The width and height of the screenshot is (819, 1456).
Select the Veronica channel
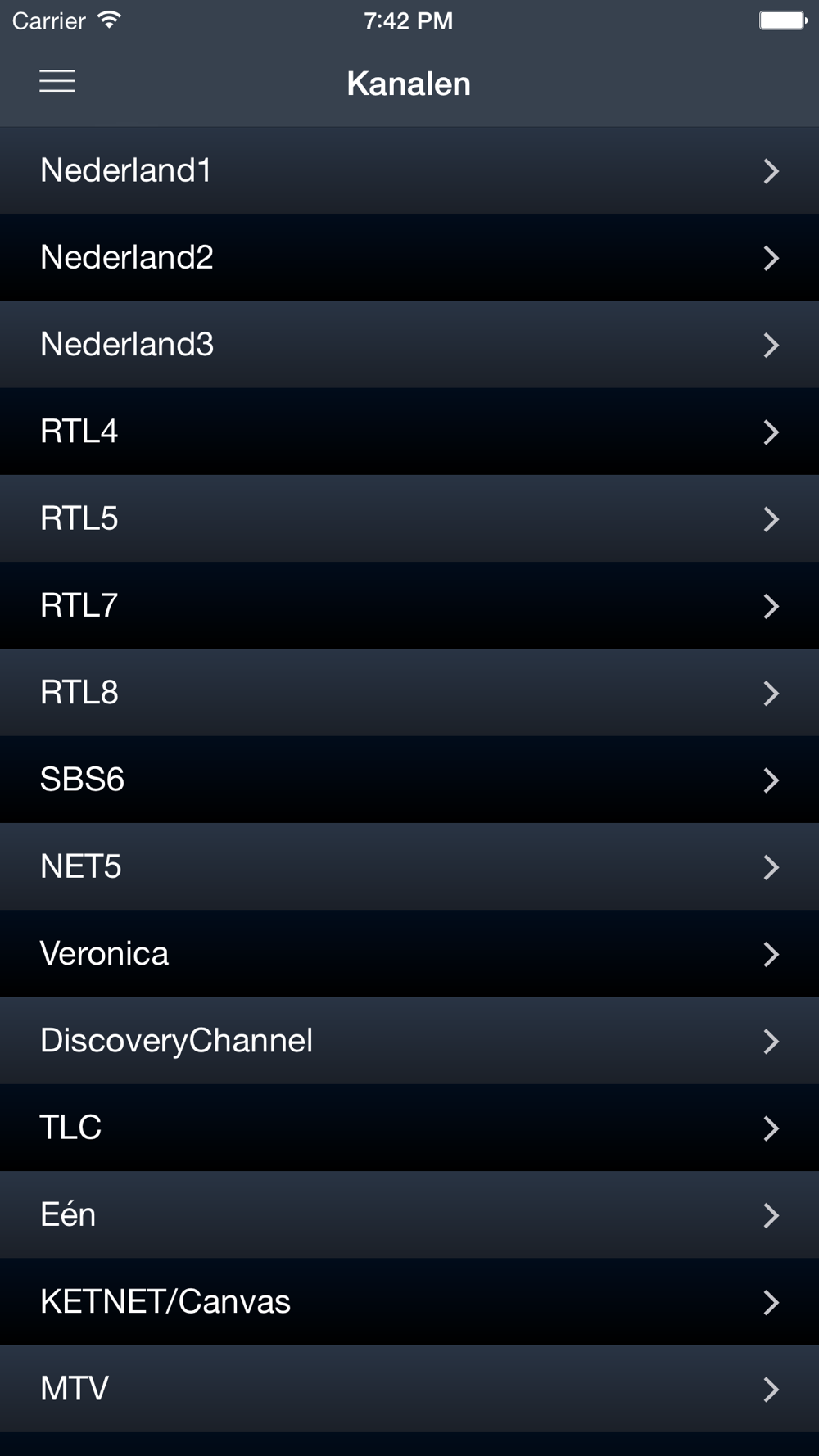pyautogui.click(x=409, y=953)
